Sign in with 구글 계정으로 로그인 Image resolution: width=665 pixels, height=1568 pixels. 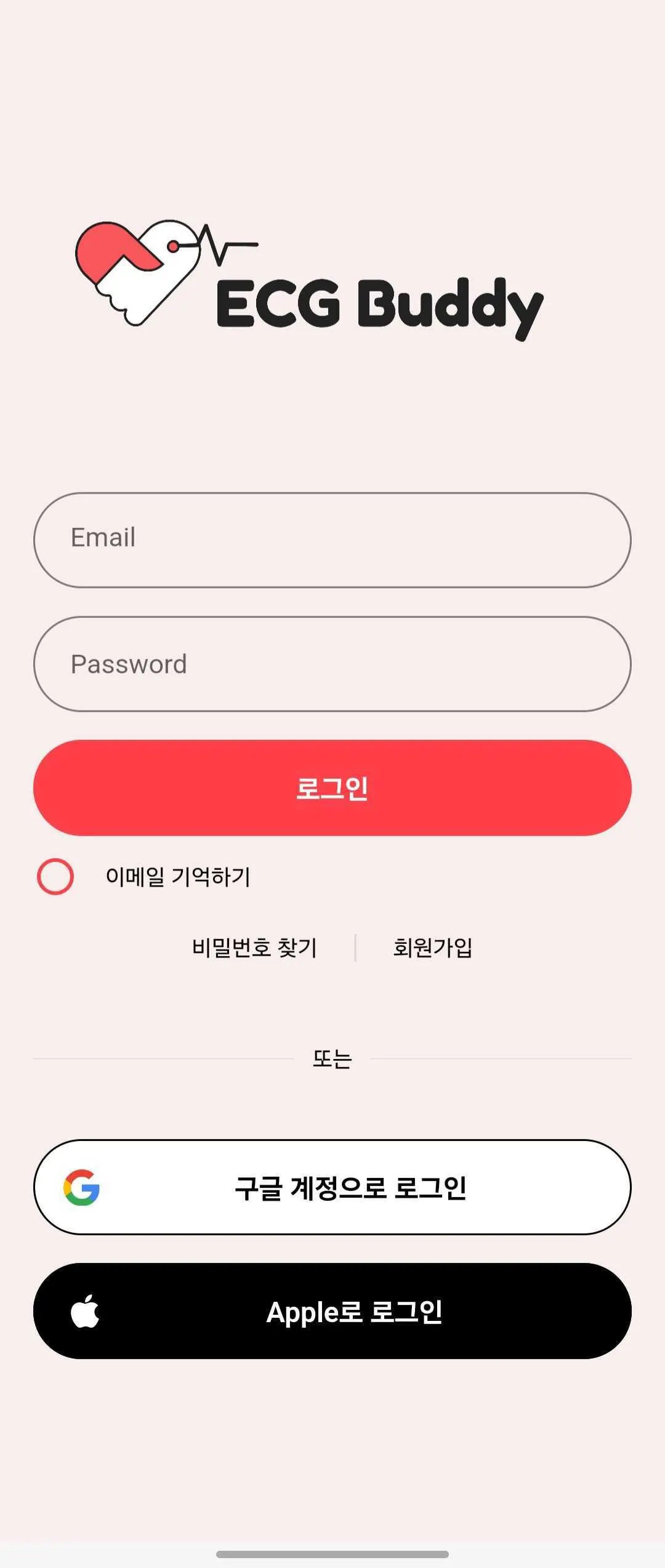coord(332,1187)
